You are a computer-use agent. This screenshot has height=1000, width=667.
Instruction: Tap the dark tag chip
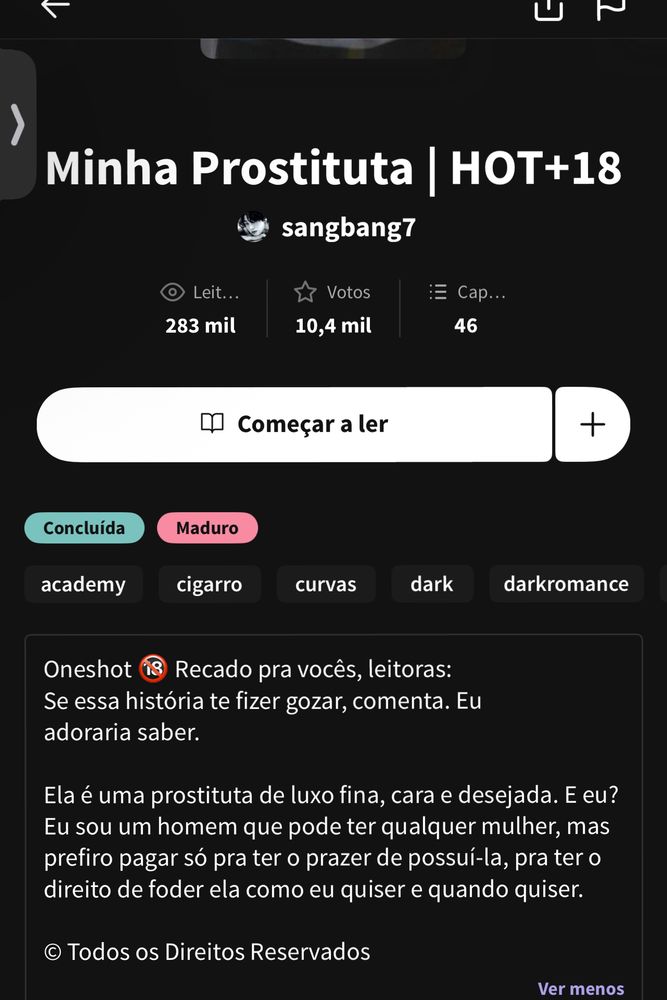[x=431, y=584]
